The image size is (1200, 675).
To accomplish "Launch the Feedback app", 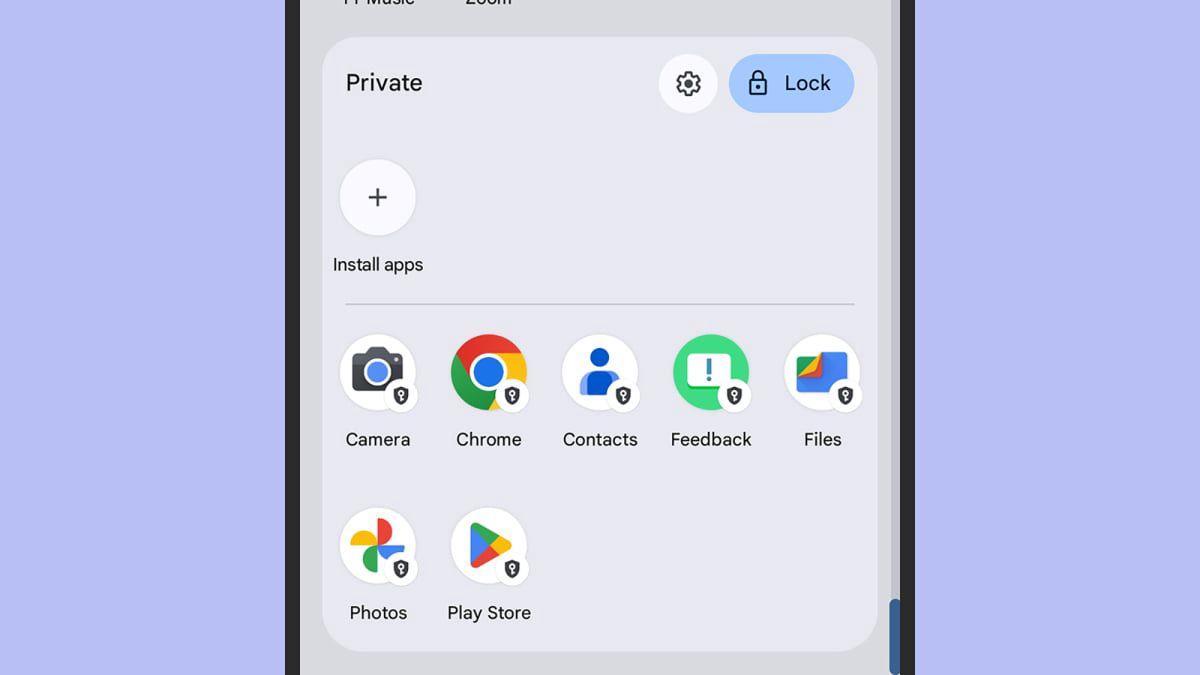I will coord(711,373).
